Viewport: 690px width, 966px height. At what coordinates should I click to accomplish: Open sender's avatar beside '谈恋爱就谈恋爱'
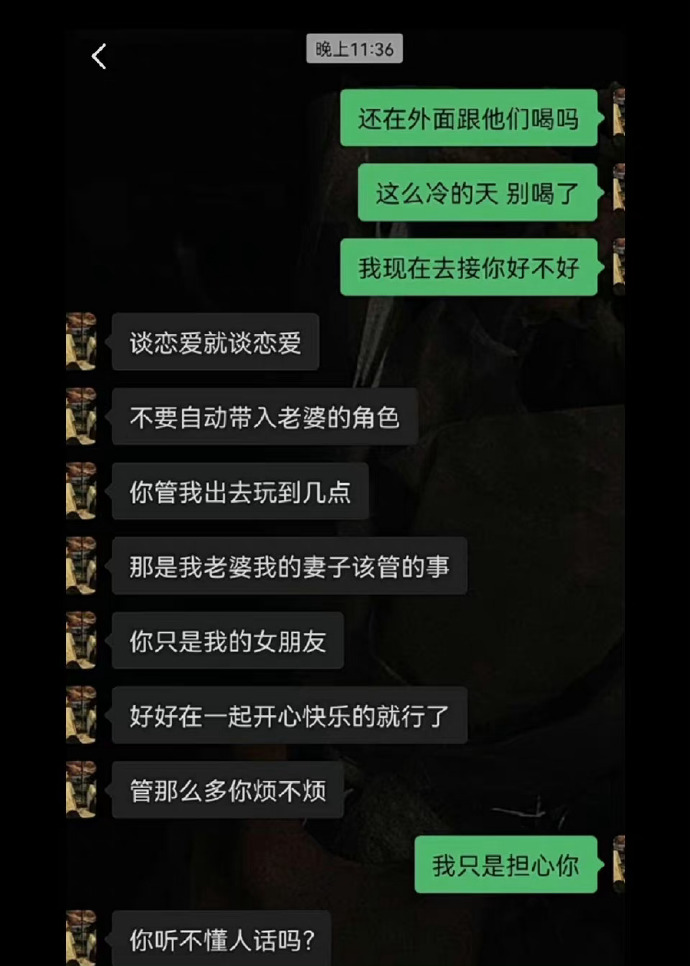(81, 342)
